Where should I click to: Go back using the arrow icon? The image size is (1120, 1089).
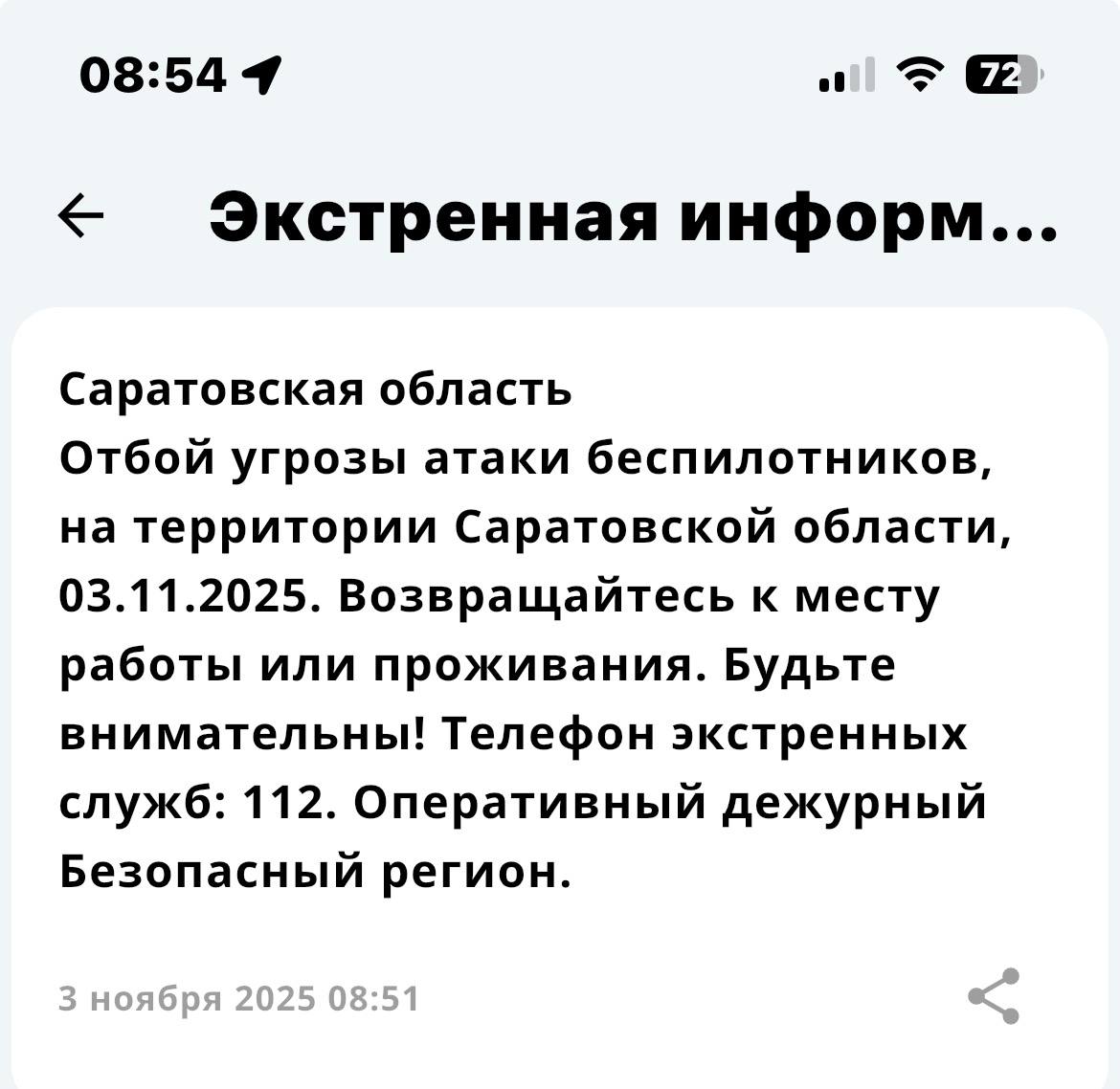(x=81, y=215)
